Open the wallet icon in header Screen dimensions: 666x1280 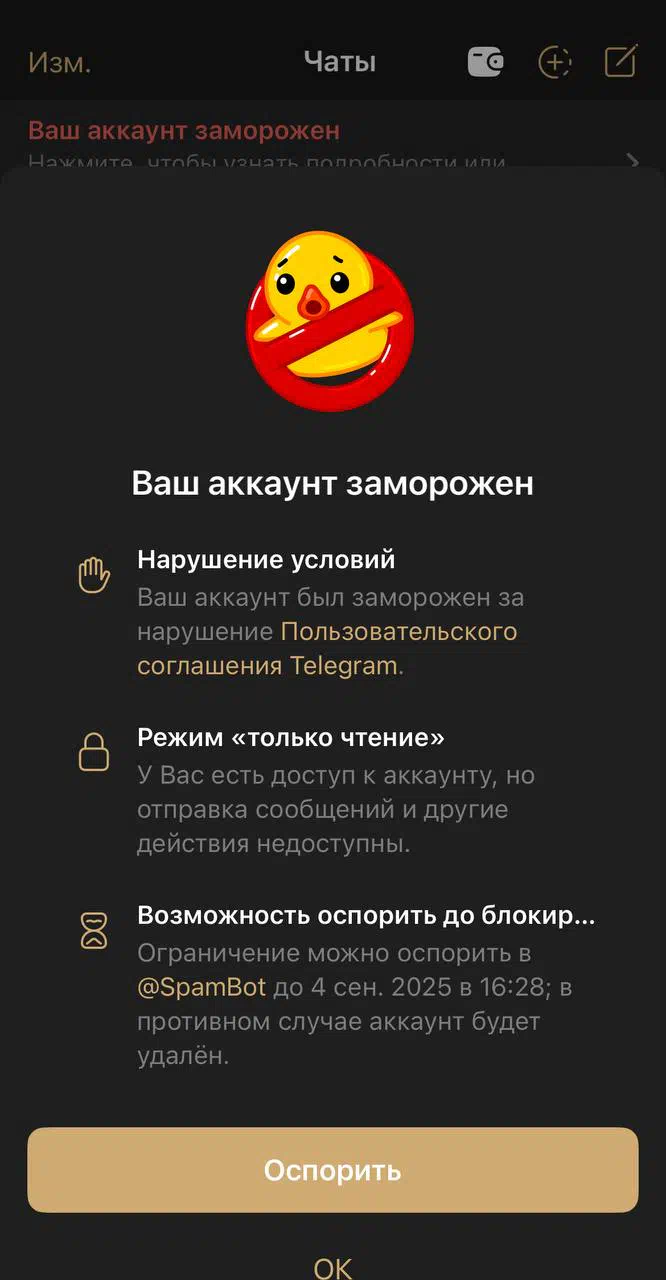[x=485, y=62]
